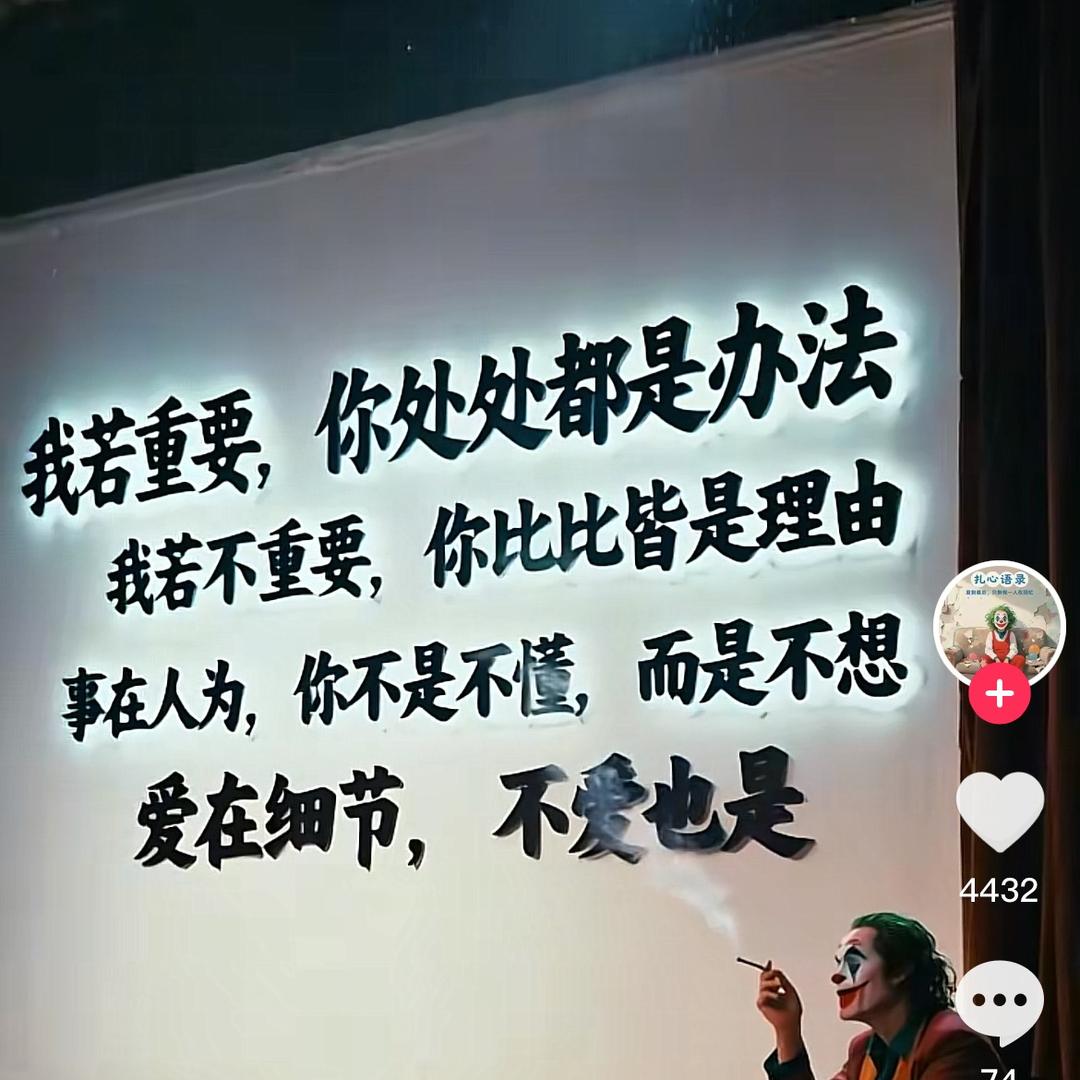
Task: Like this video with the heart
Action: (x=1000, y=811)
